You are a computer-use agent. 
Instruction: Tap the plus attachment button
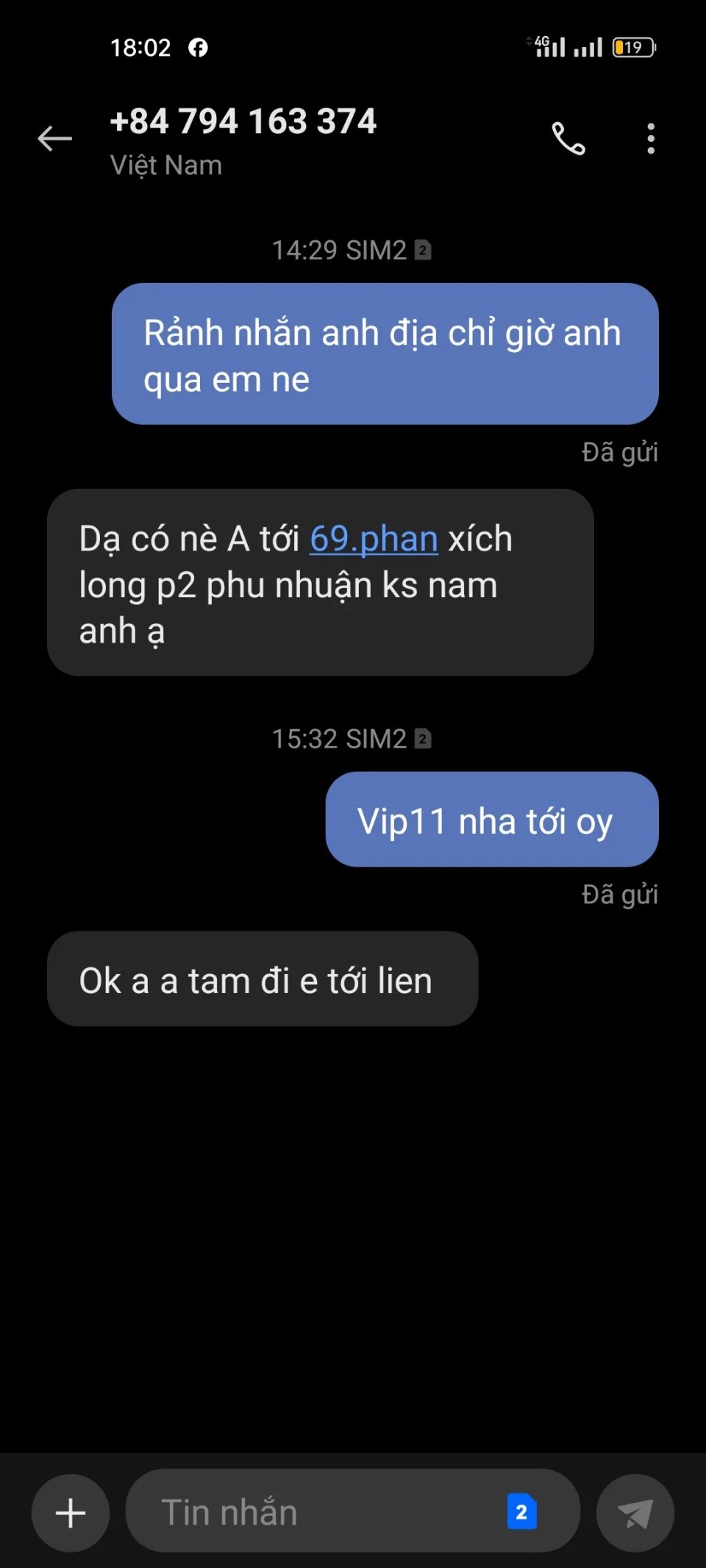click(71, 1512)
